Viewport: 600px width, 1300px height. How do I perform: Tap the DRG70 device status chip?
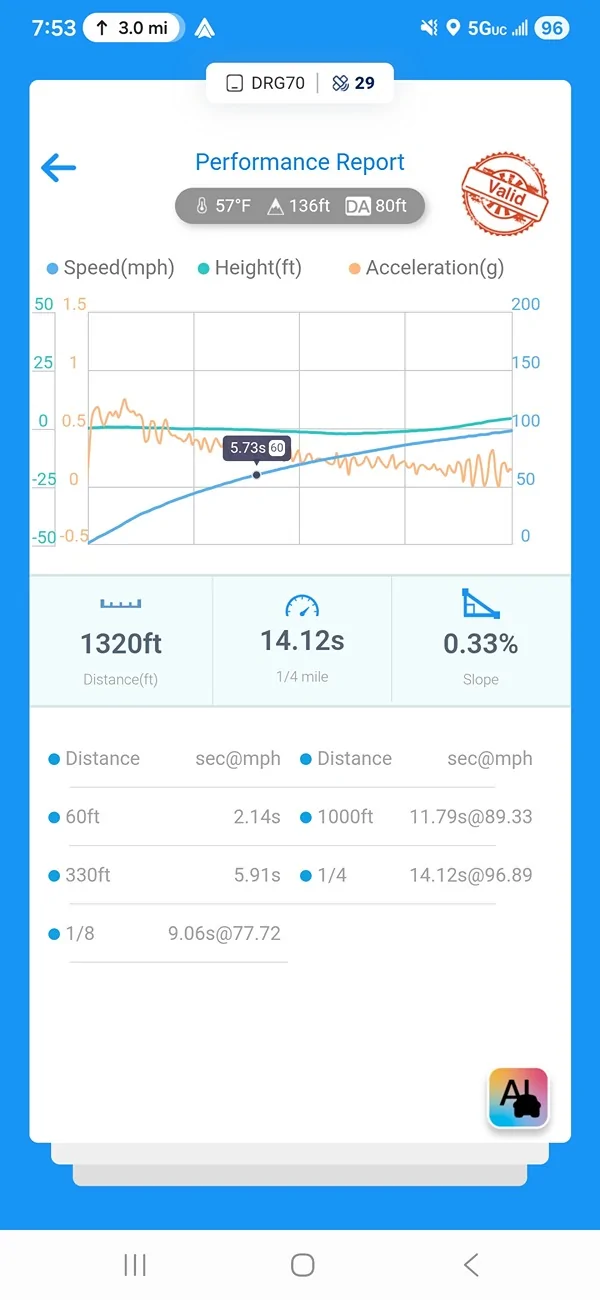coord(300,83)
